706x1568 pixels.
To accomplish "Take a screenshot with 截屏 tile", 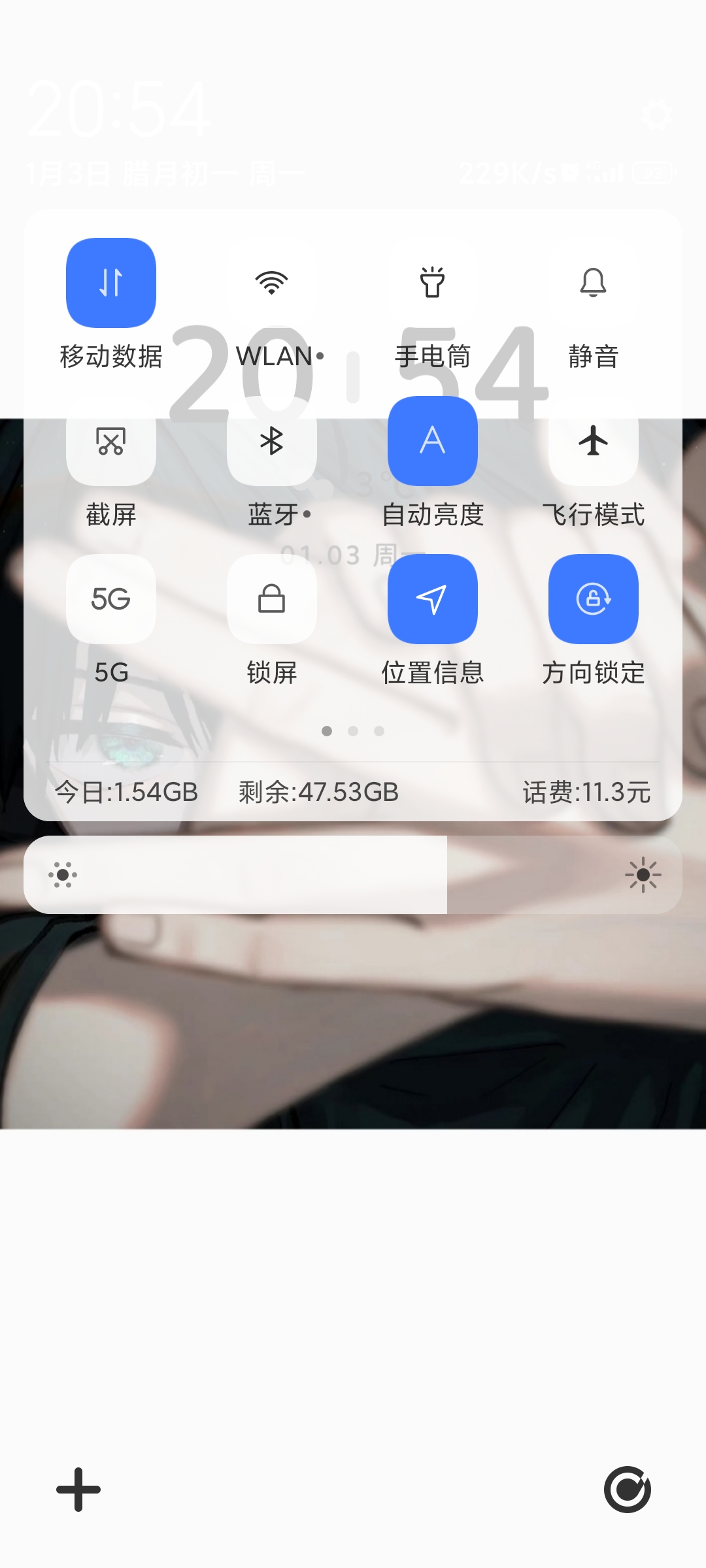I will (111, 441).
